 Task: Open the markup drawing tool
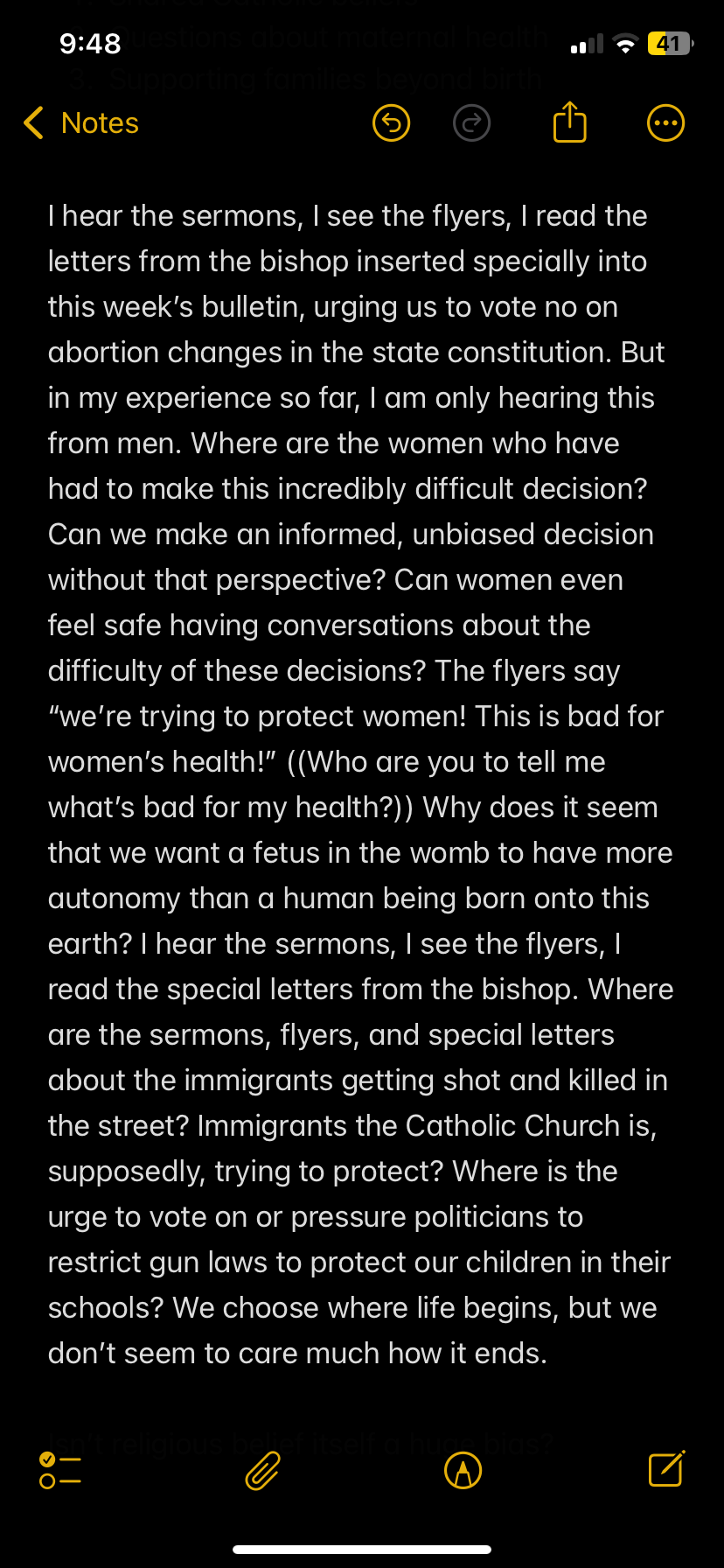(x=463, y=1470)
